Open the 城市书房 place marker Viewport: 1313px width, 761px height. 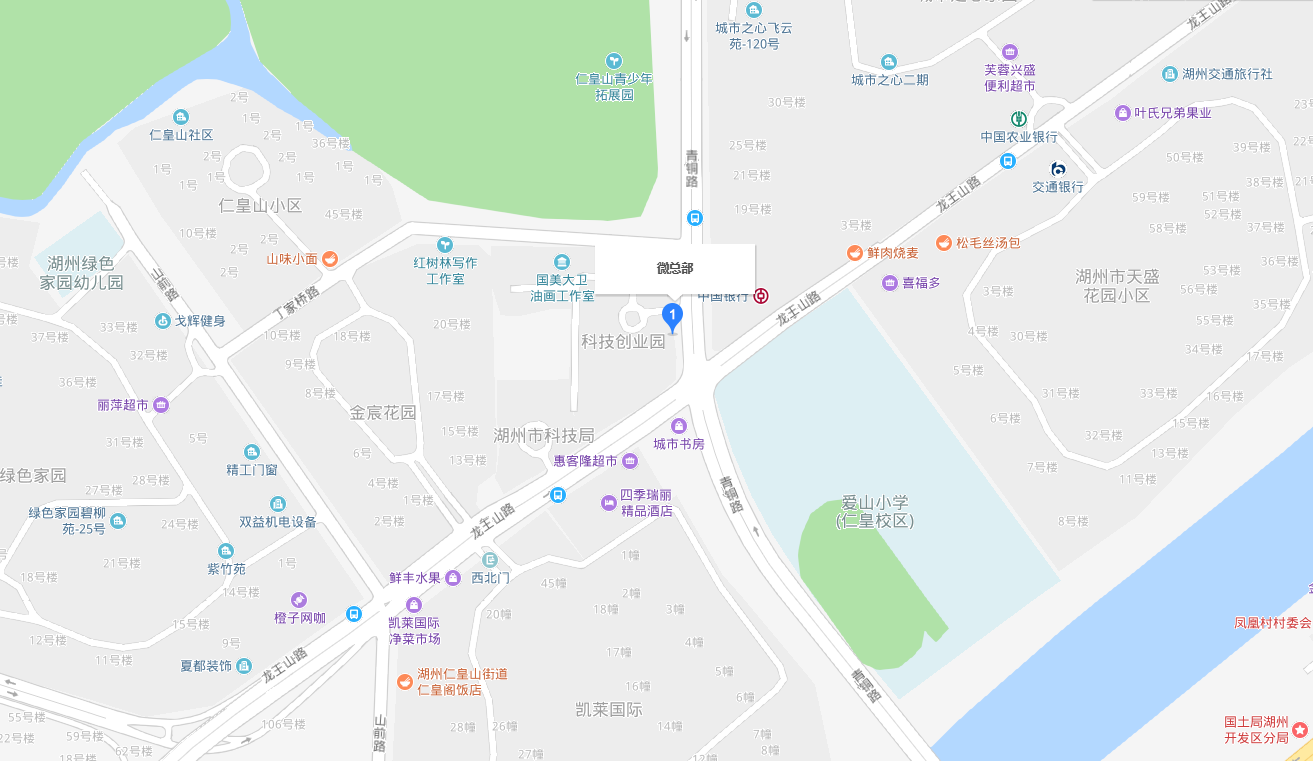coord(679,426)
